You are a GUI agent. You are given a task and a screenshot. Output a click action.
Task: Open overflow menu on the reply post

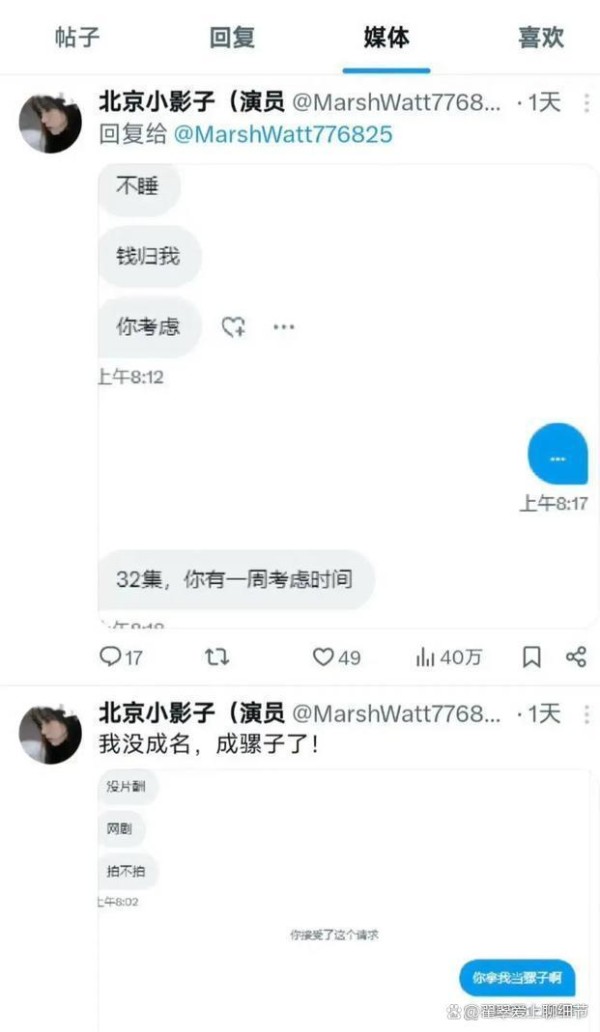click(585, 103)
